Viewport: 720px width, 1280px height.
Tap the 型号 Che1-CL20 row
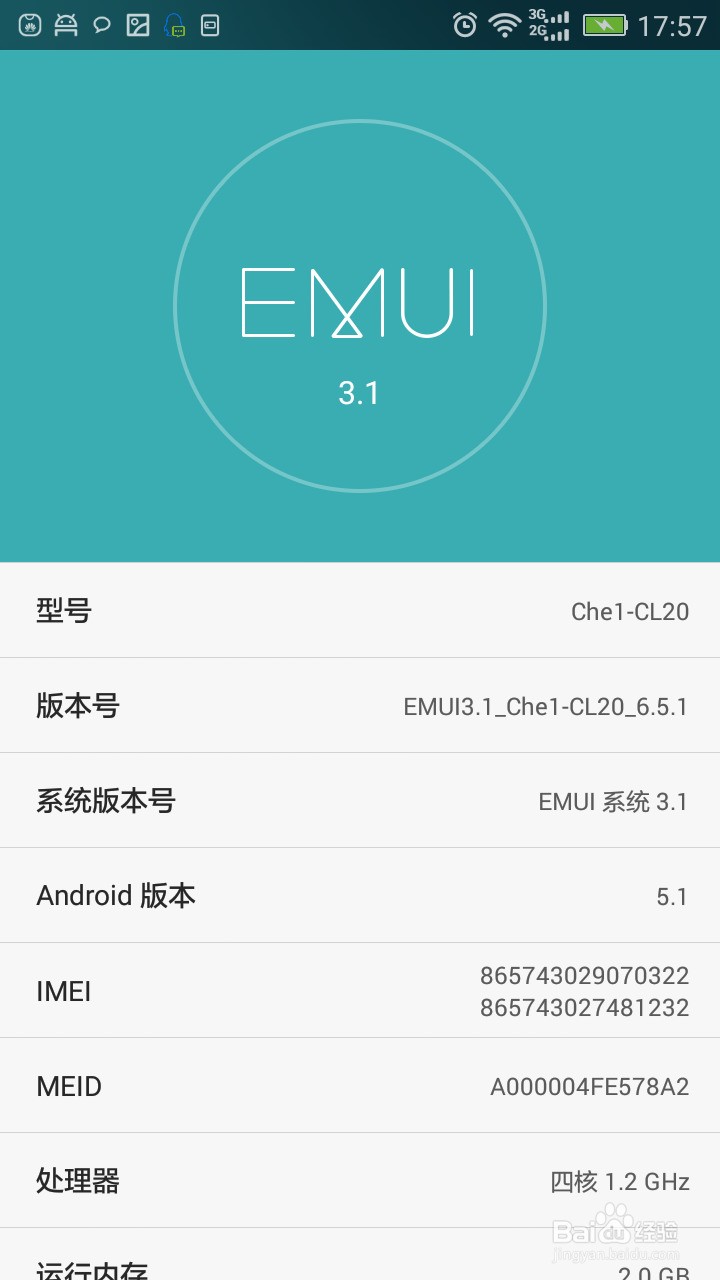(x=360, y=610)
